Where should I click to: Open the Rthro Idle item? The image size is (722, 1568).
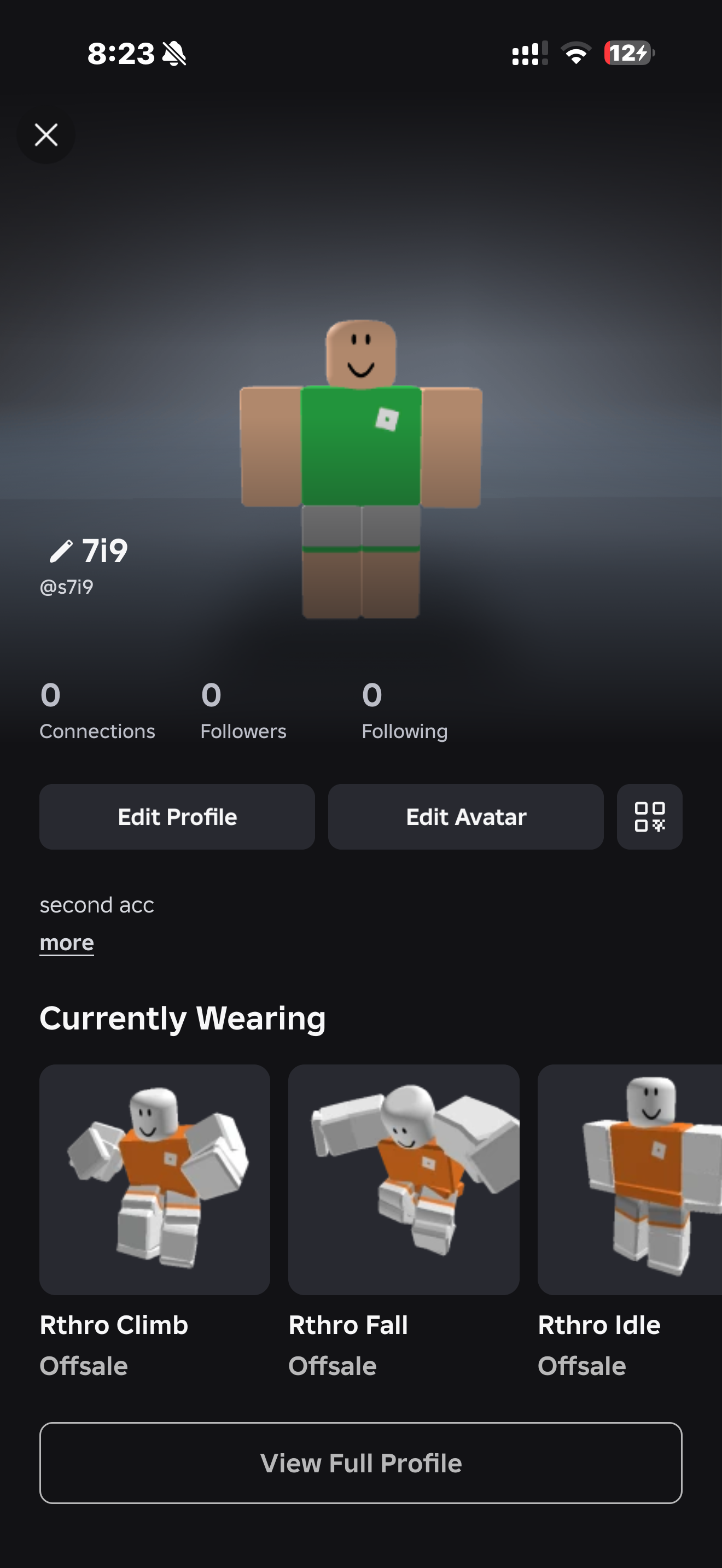tap(630, 1180)
